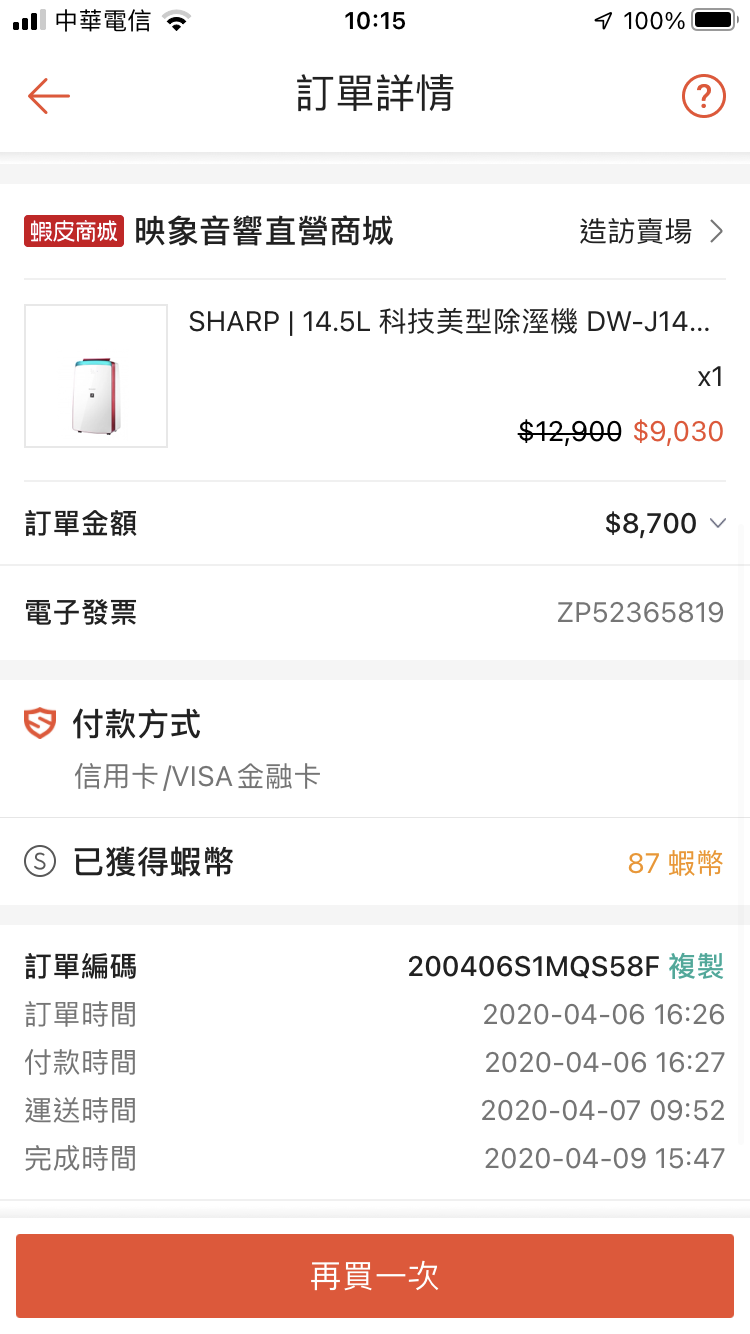Tap the battery icon in status bar
The image size is (750, 1334).
click(714, 20)
